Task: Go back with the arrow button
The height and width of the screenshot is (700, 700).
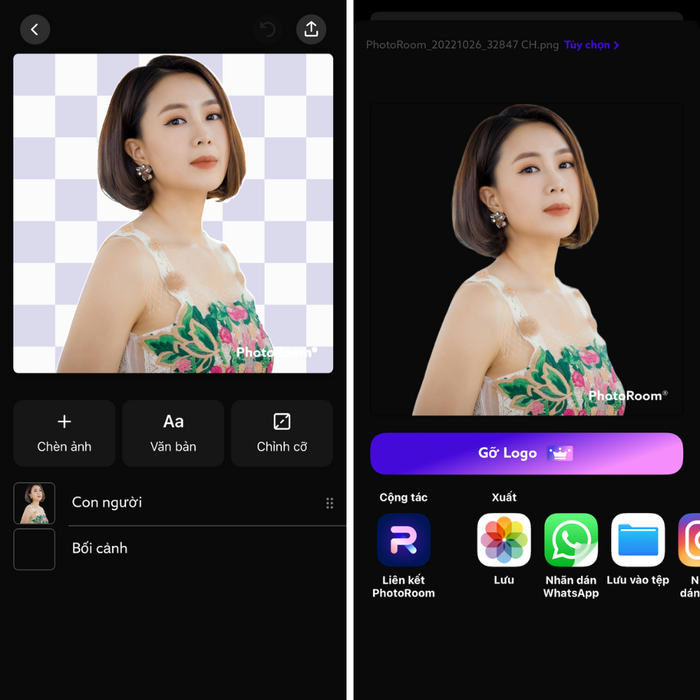Action: [x=35, y=29]
